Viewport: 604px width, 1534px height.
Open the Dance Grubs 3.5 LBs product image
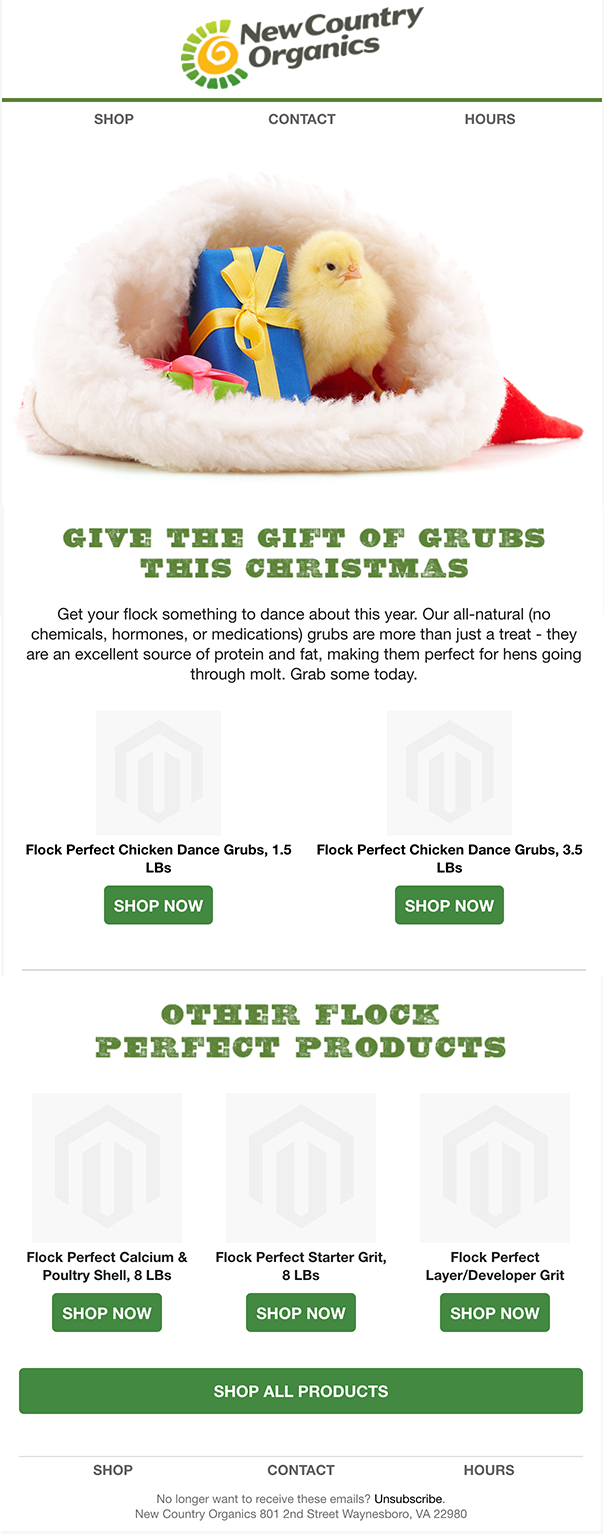(x=449, y=773)
